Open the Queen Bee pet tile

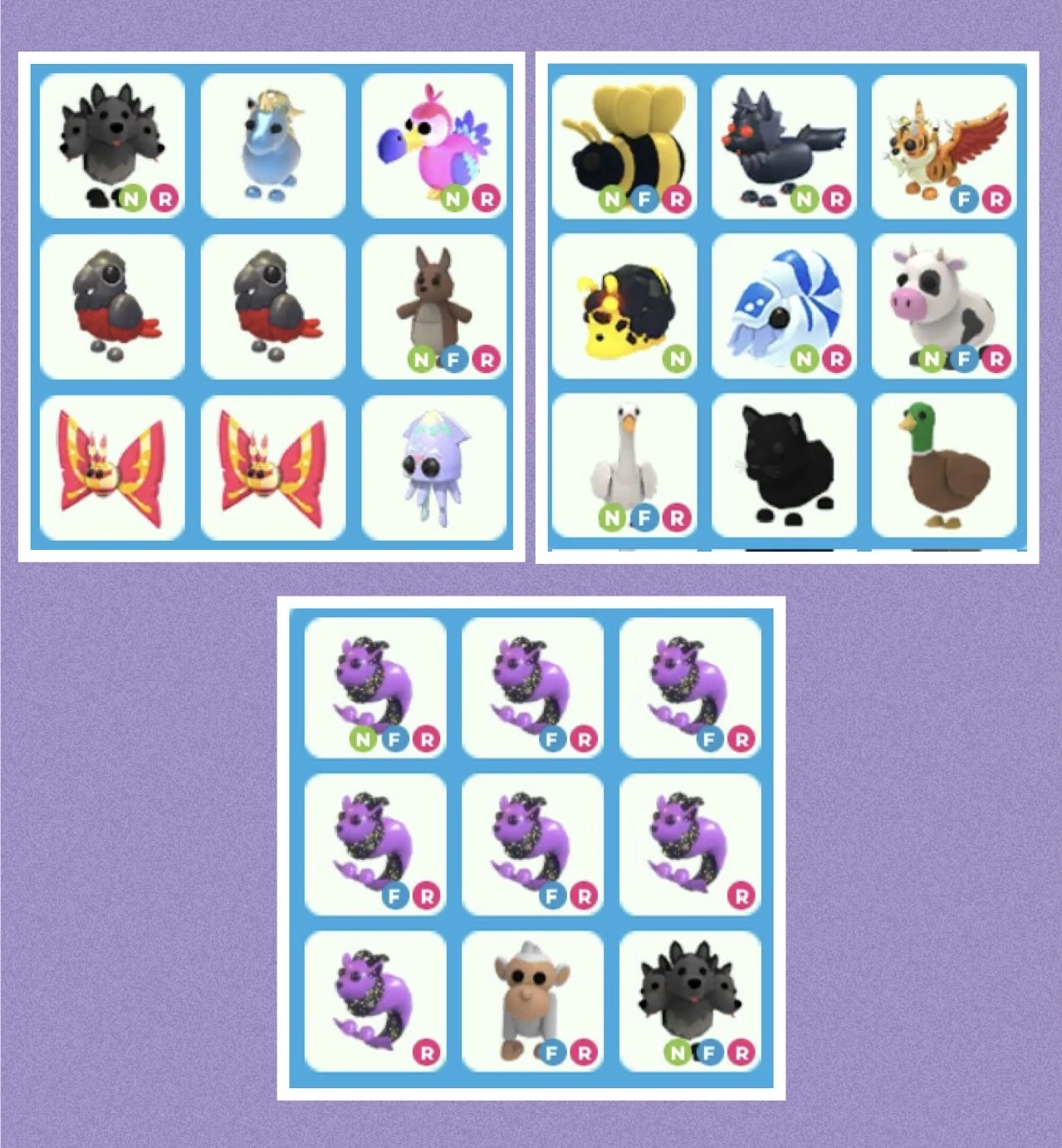629,141
